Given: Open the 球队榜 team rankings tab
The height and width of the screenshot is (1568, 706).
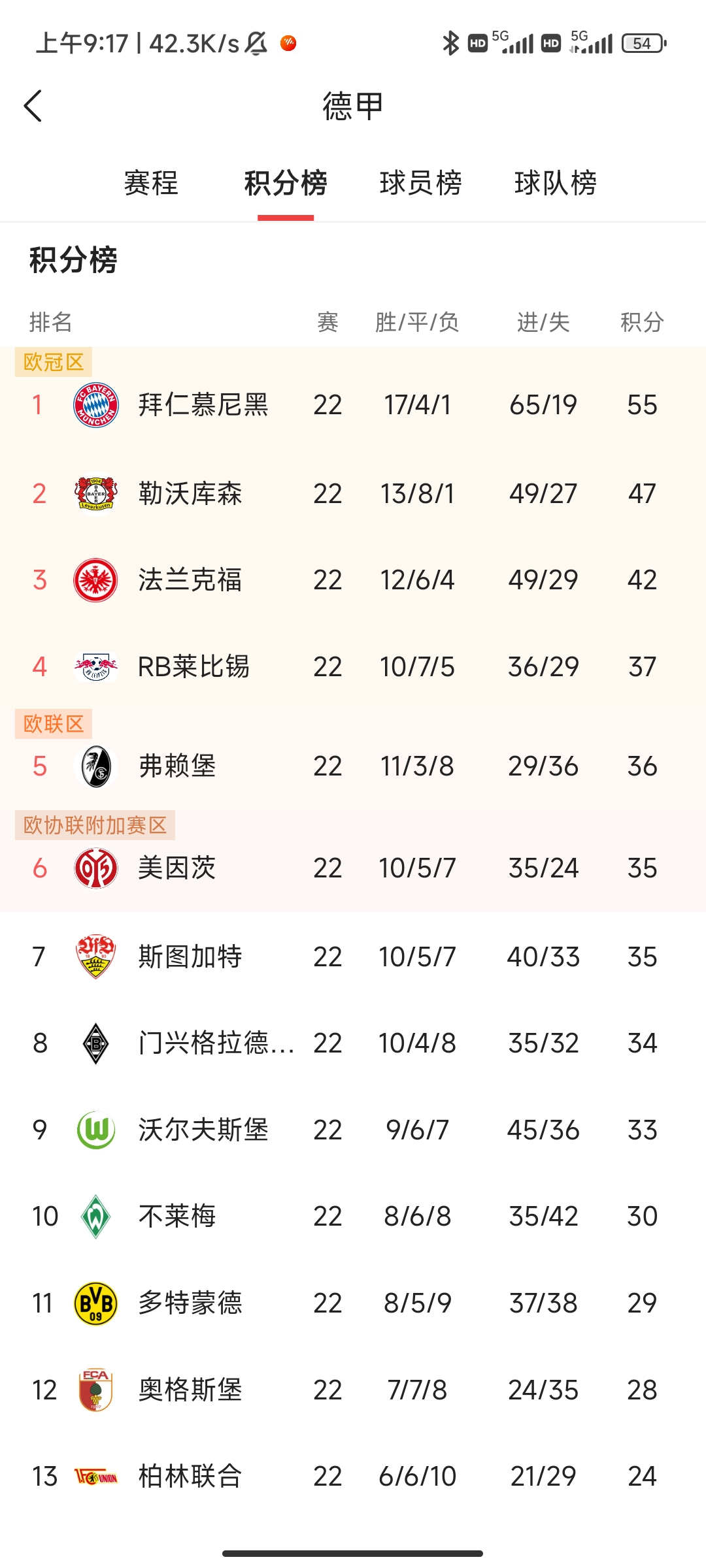Looking at the screenshot, I should pyautogui.click(x=556, y=184).
